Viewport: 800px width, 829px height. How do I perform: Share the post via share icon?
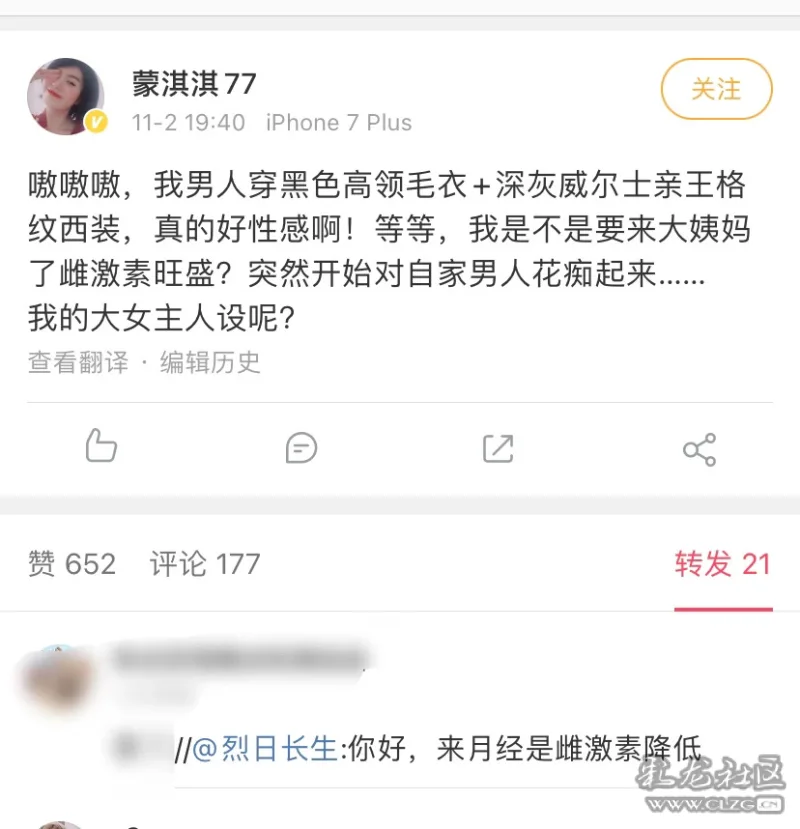click(699, 449)
